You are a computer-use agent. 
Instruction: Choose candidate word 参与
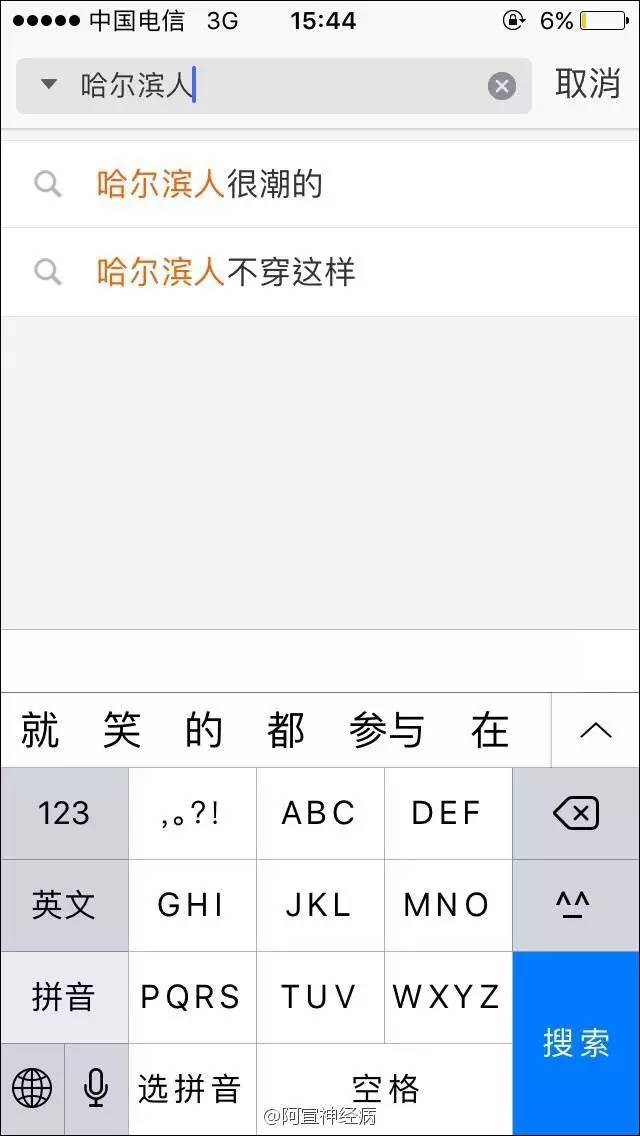pos(386,731)
